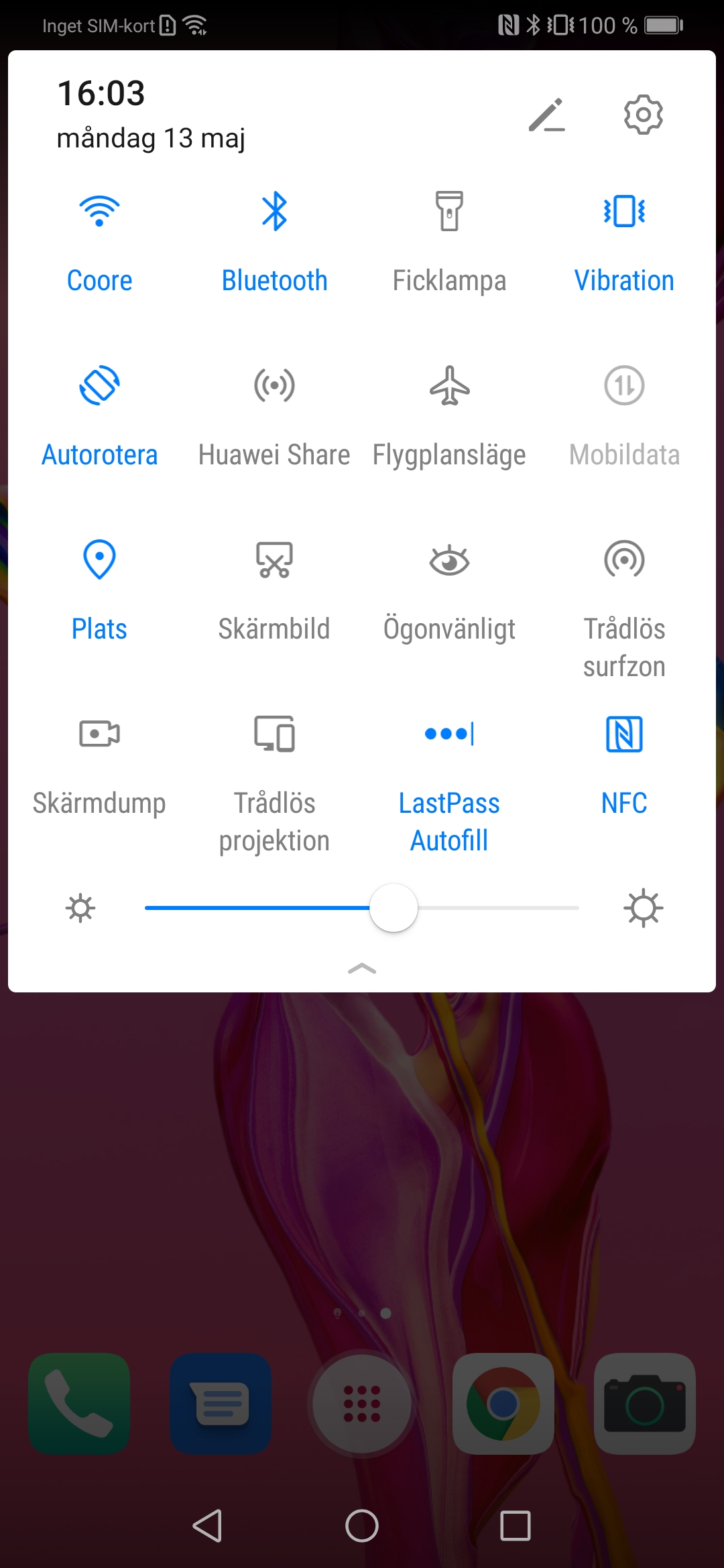Enable Ögonvänligt eye comfort mode

[449, 560]
